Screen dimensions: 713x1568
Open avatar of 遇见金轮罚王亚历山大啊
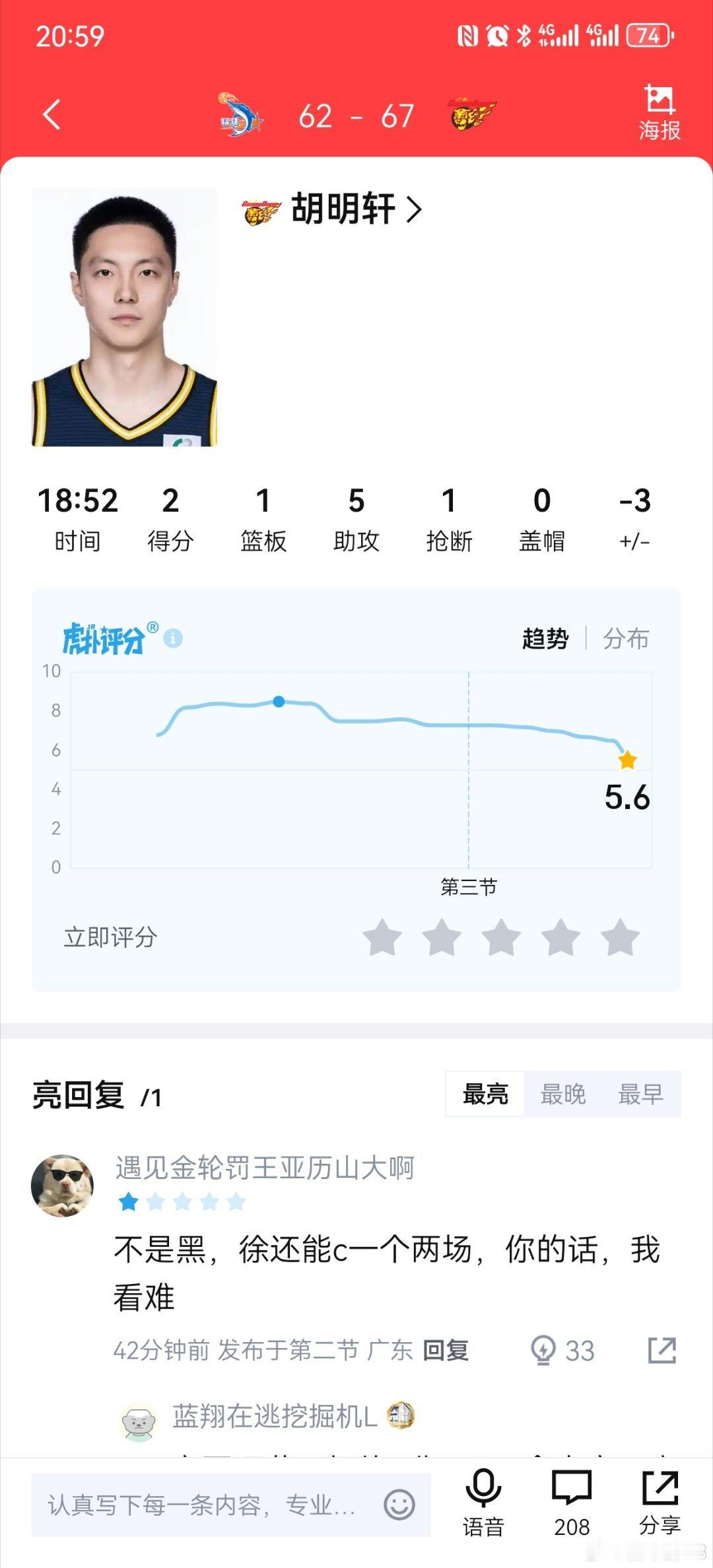tap(62, 1186)
